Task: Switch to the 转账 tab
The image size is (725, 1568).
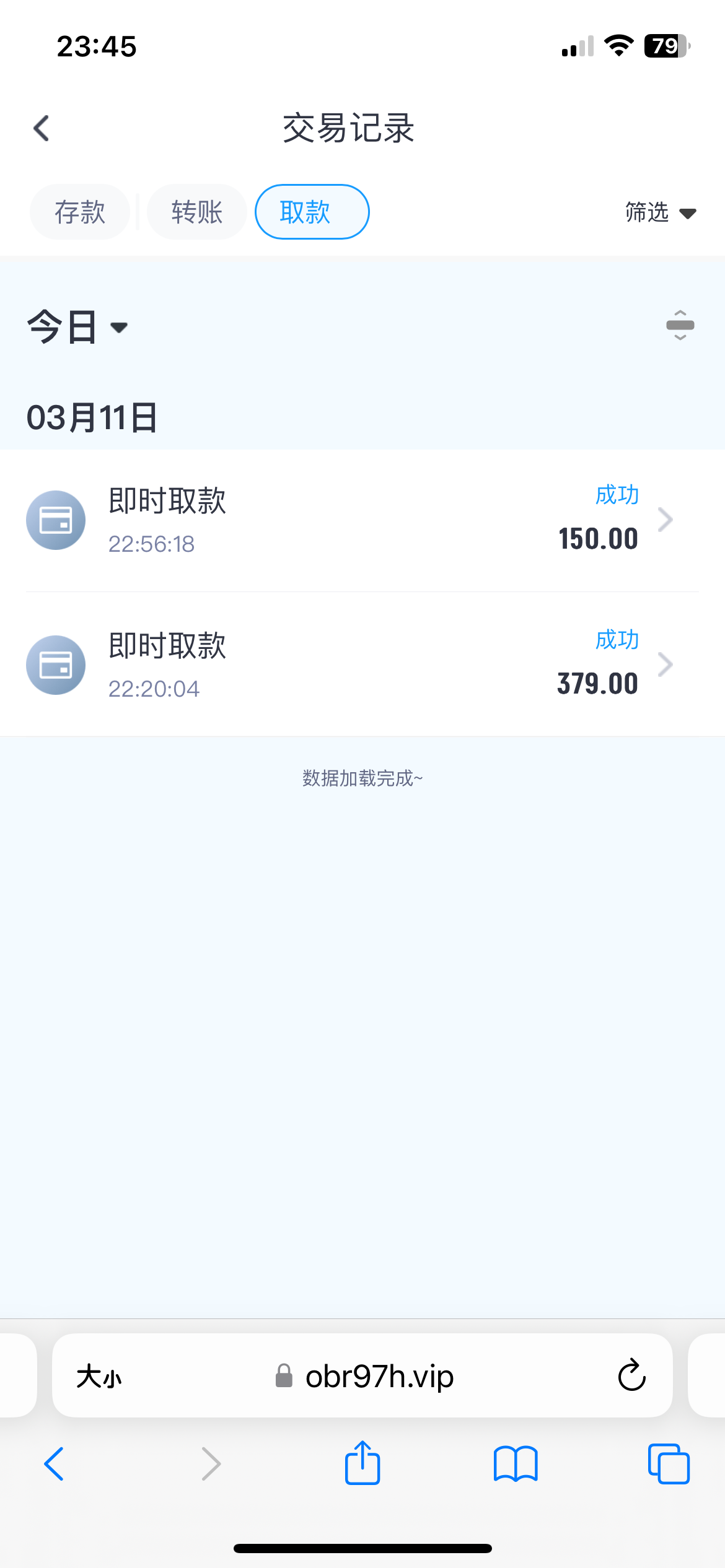Action: tap(197, 212)
